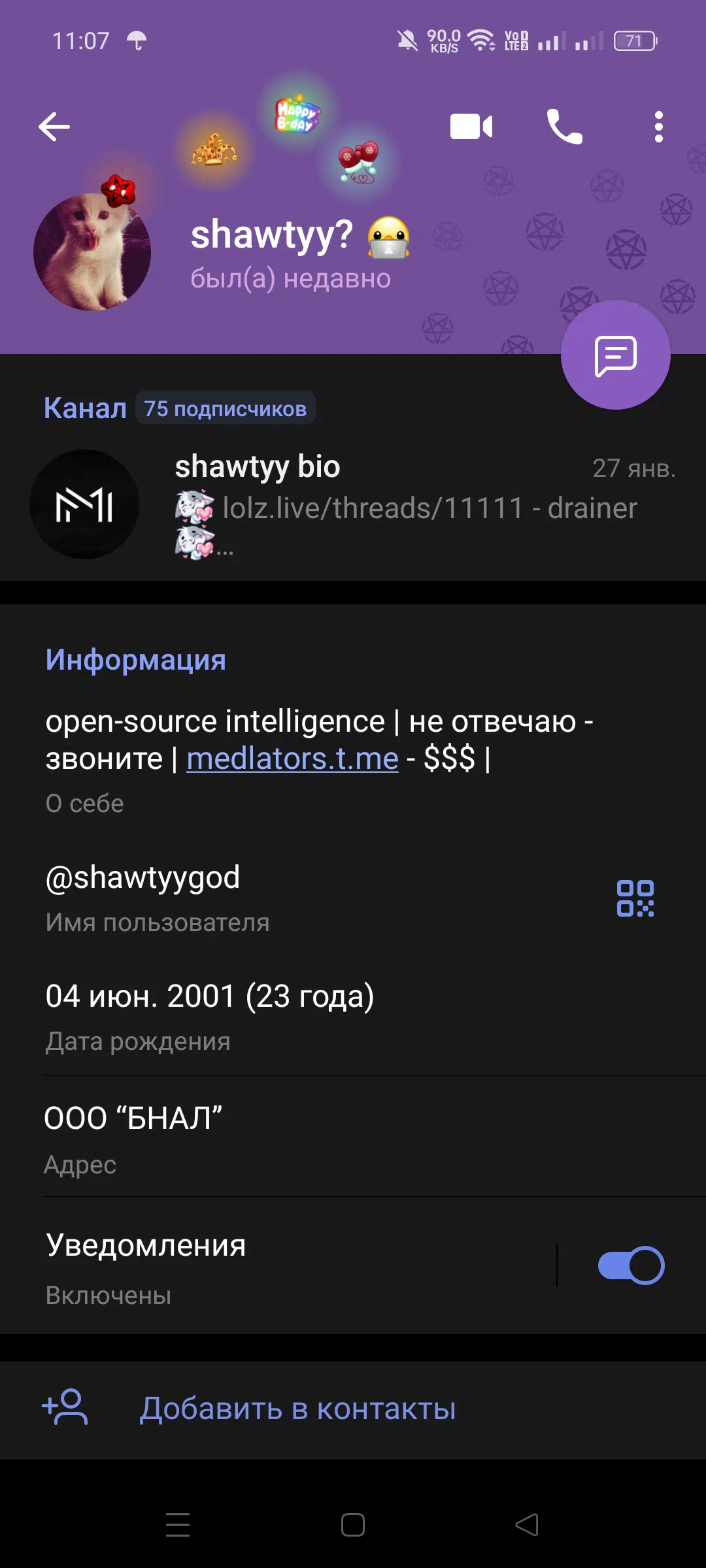Show the QR code for @shawtyygod

[635, 898]
